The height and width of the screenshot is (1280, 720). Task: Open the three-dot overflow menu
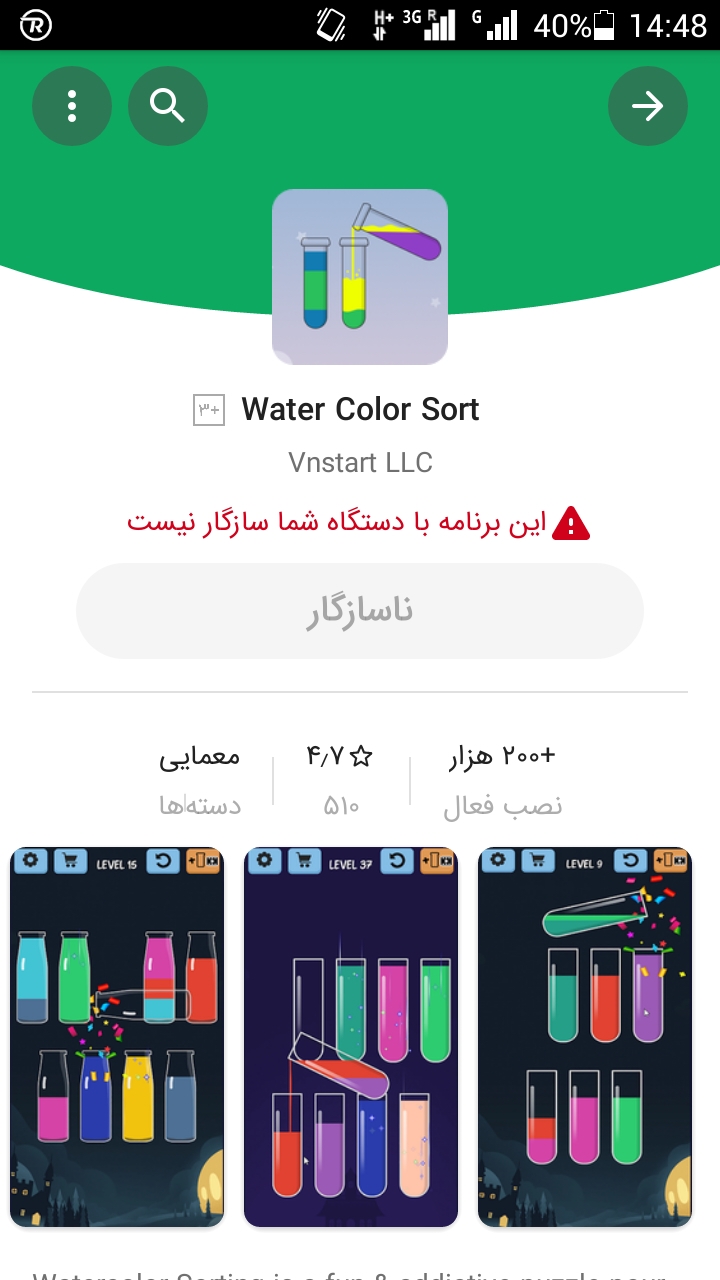(x=72, y=106)
